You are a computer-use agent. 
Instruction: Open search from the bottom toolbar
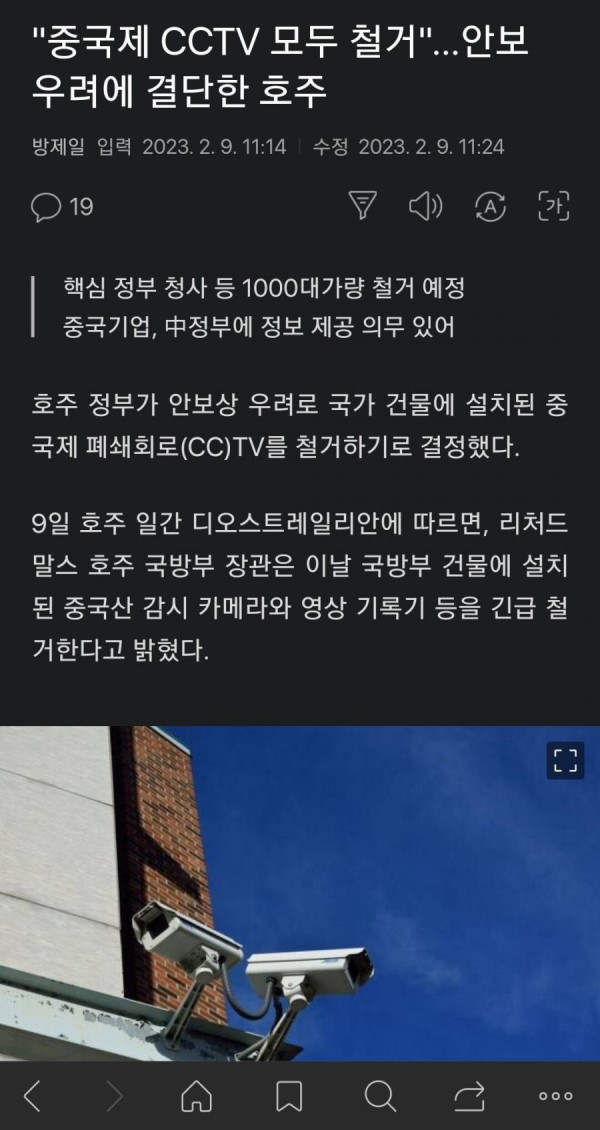pyautogui.click(x=380, y=1096)
